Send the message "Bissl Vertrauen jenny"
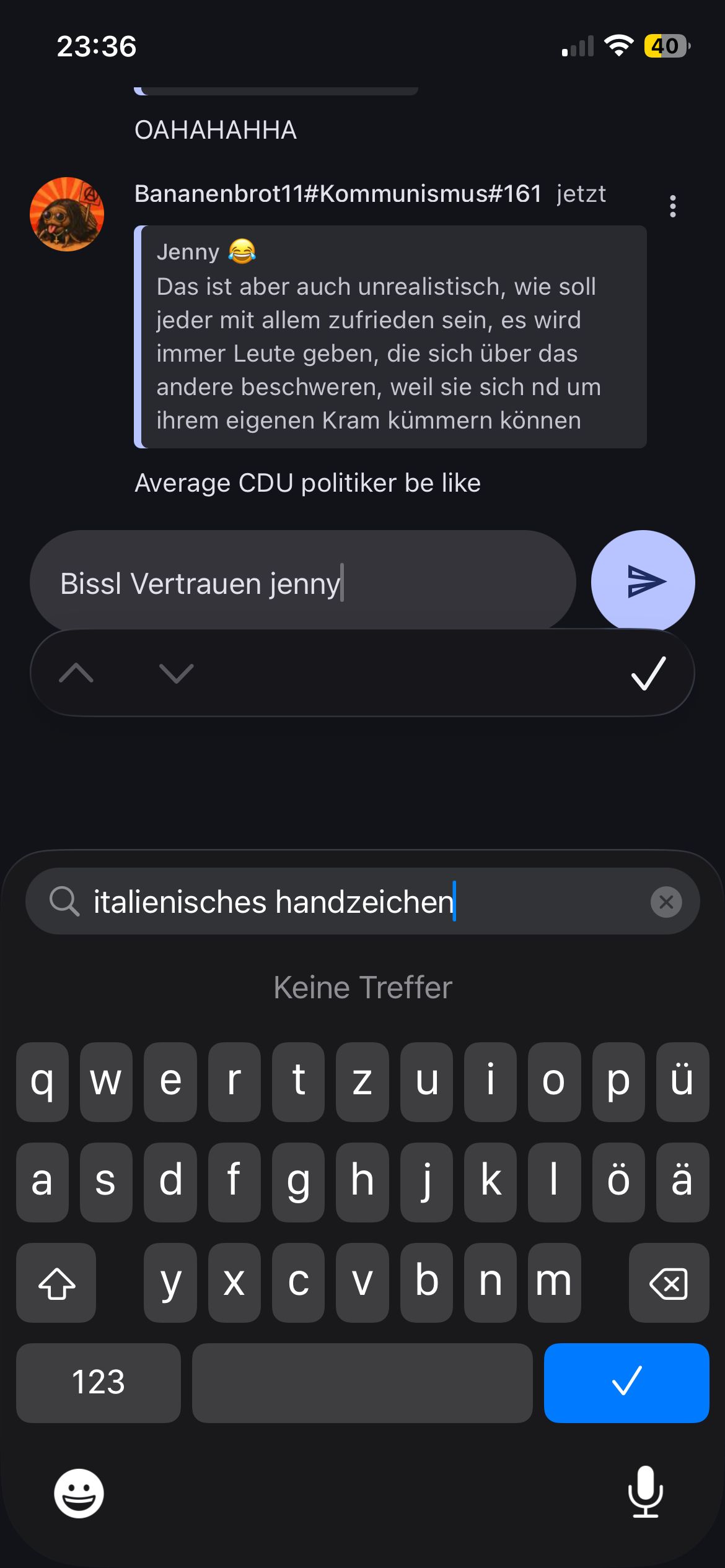The height and width of the screenshot is (1568, 725). [643, 581]
